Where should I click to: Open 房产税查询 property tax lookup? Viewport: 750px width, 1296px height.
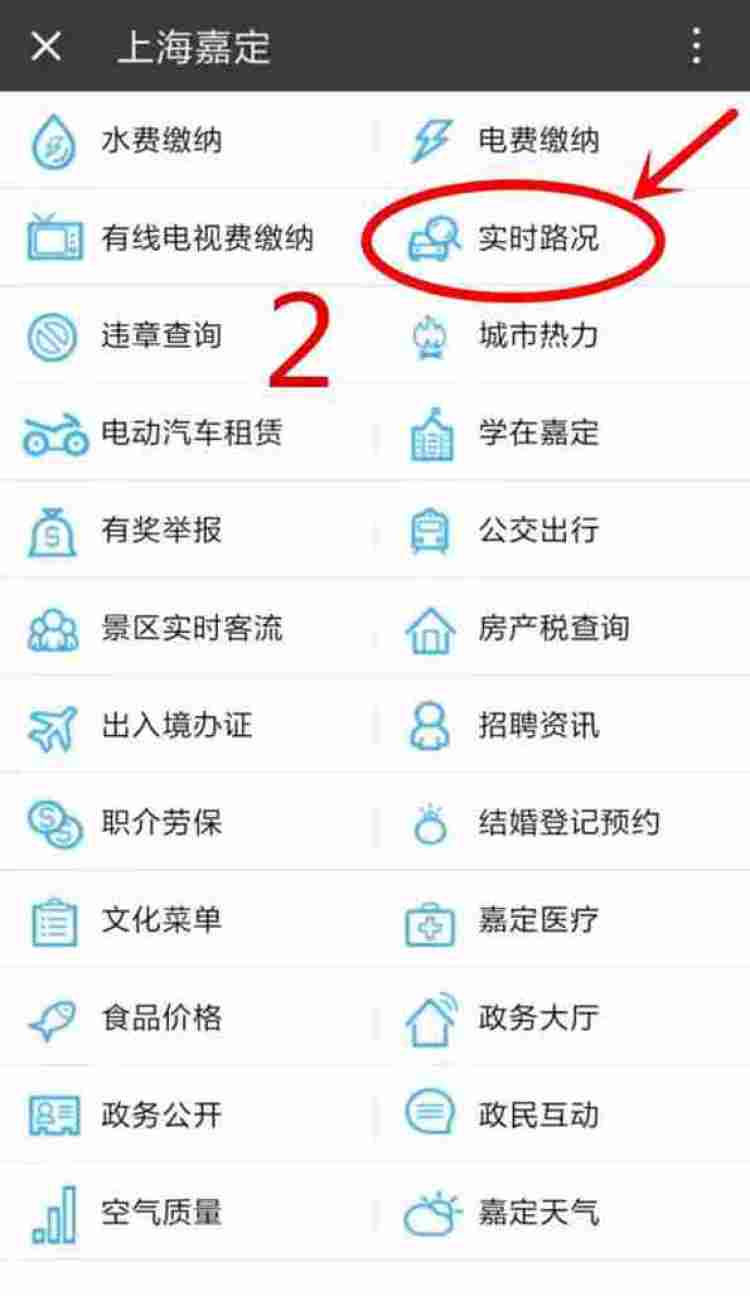(x=553, y=628)
